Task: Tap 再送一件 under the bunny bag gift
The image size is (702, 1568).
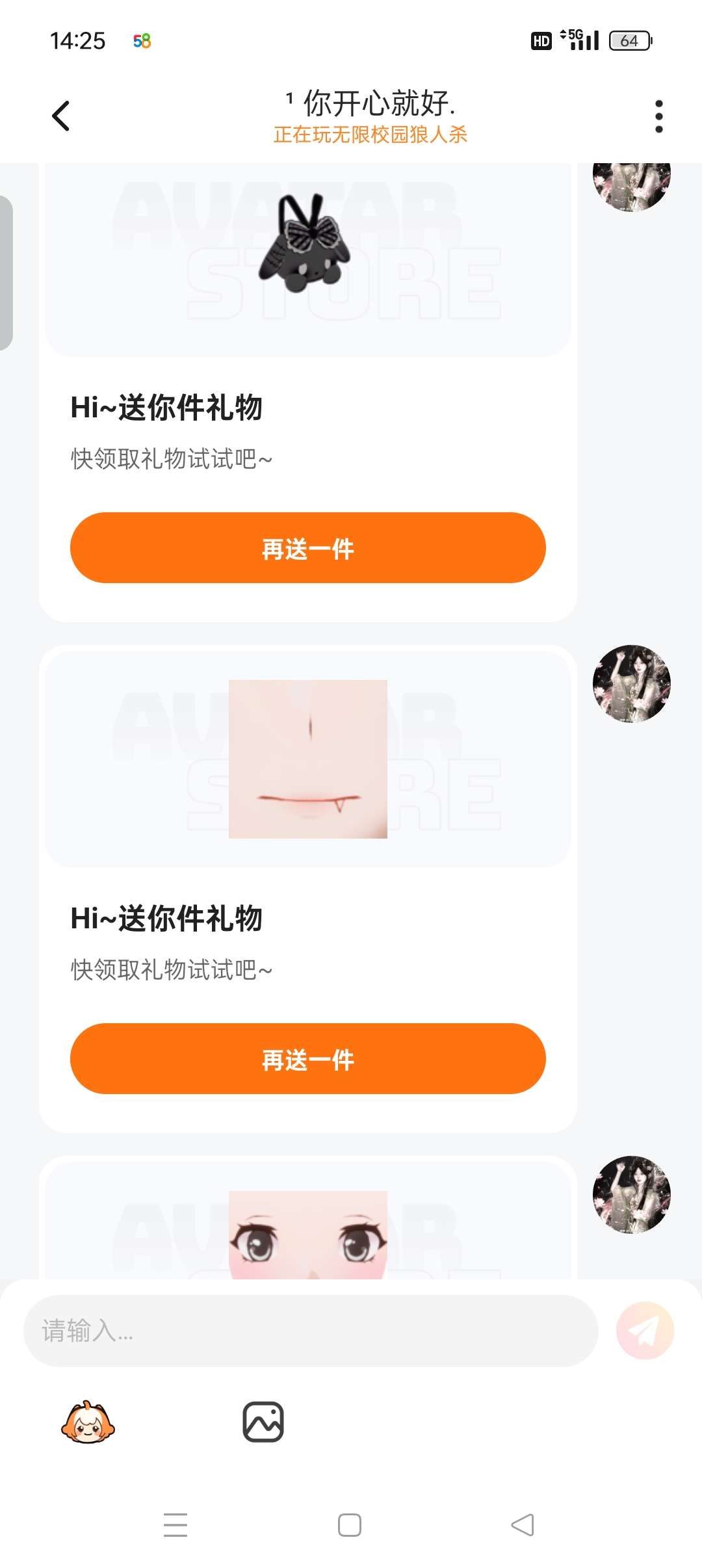Action: pyautogui.click(x=307, y=548)
